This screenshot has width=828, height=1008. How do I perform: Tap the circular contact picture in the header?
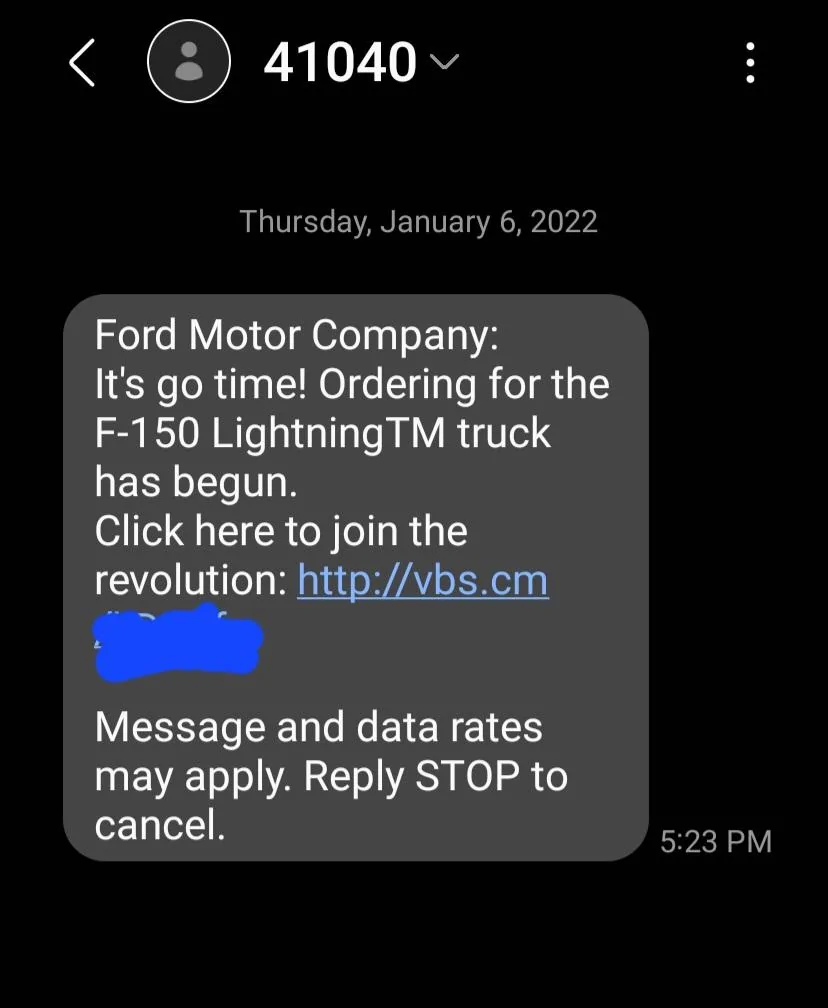tap(189, 61)
